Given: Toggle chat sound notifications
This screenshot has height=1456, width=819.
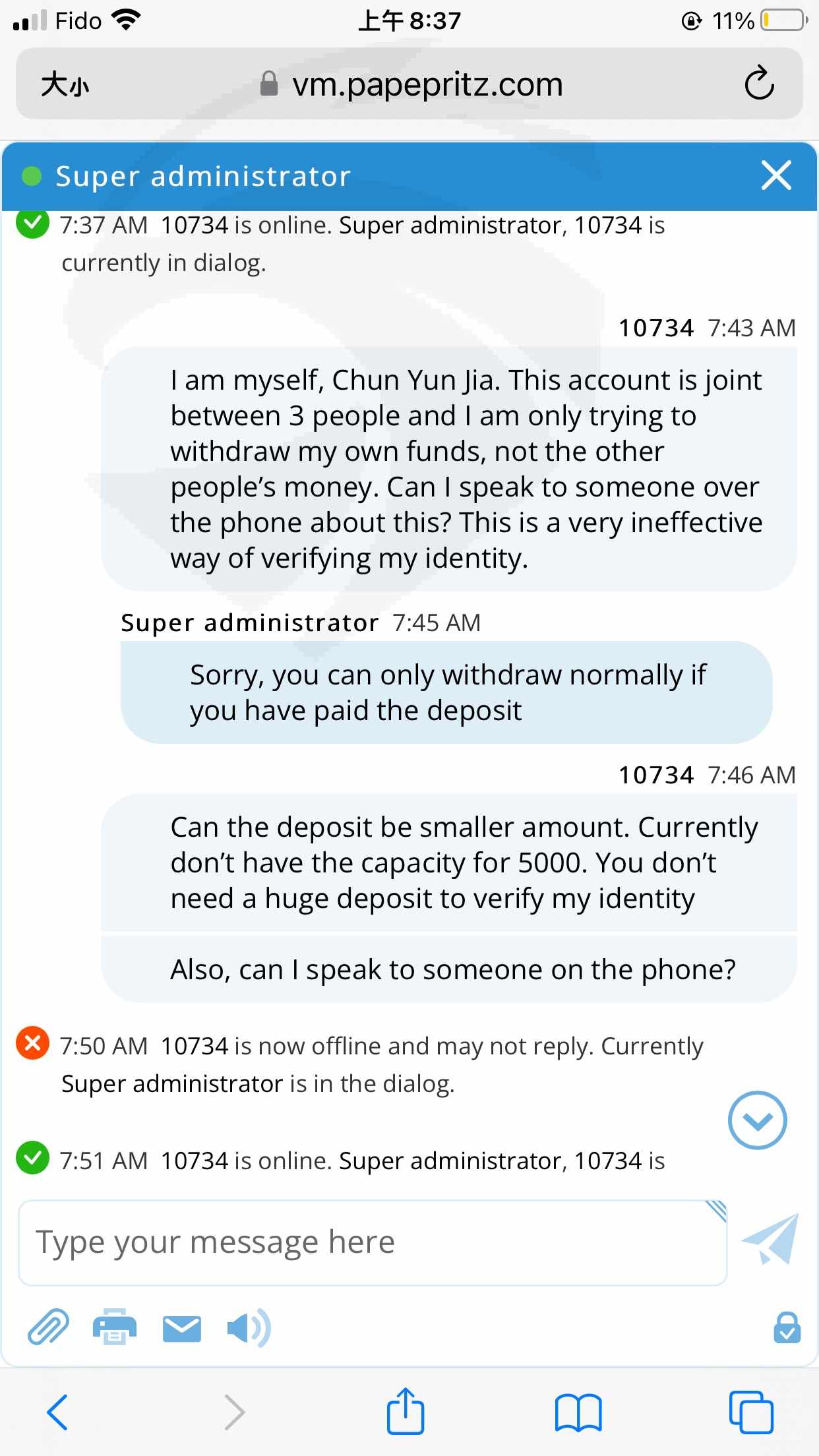Looking at the screenshot, I should click(249, 1327).
